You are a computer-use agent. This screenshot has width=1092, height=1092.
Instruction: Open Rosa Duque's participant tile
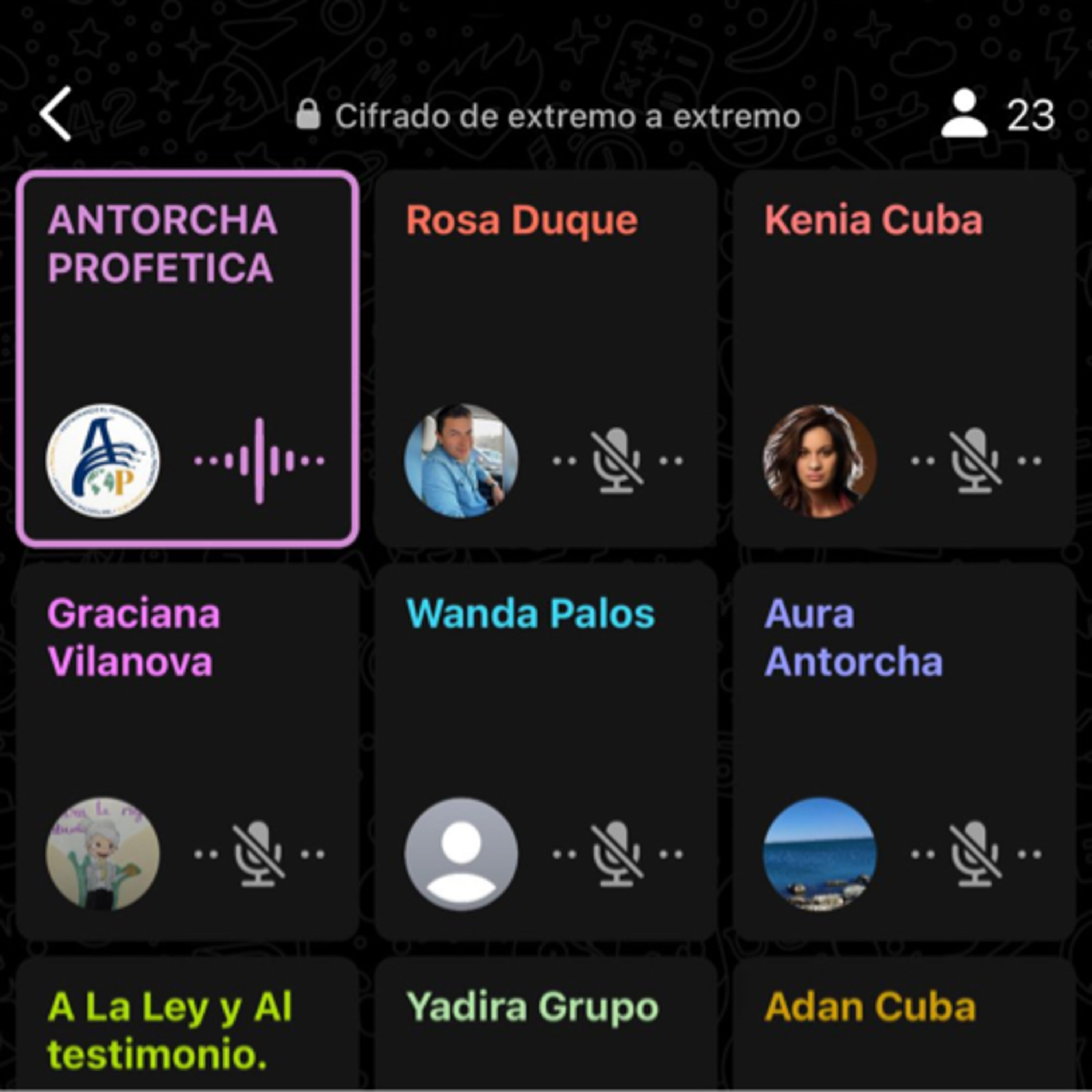coord(545,360)
